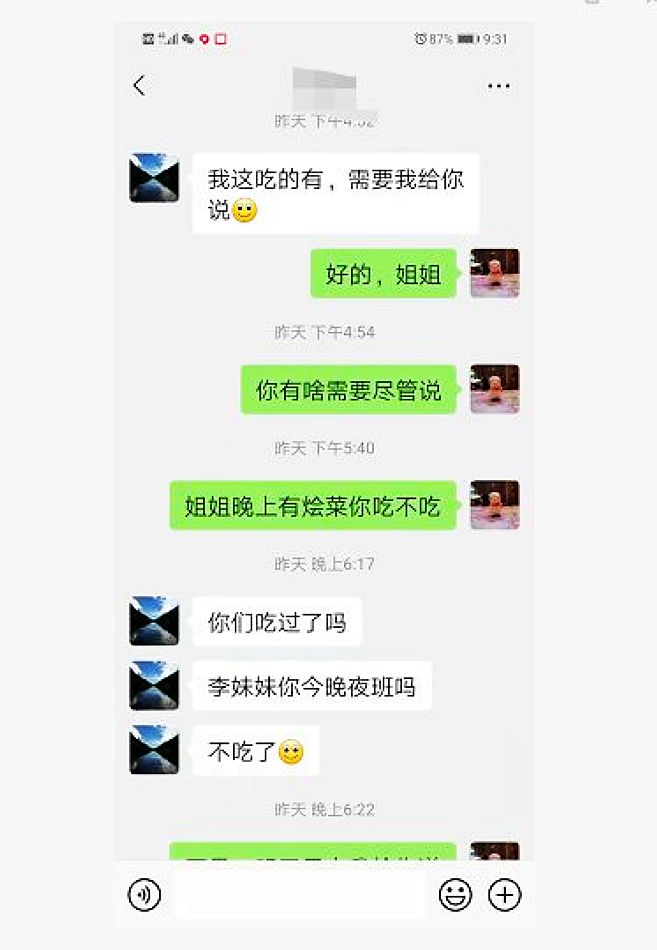The width and height of the screenshot is (657, 950).
Task: Tap the message text field
Action: [300, 894]
